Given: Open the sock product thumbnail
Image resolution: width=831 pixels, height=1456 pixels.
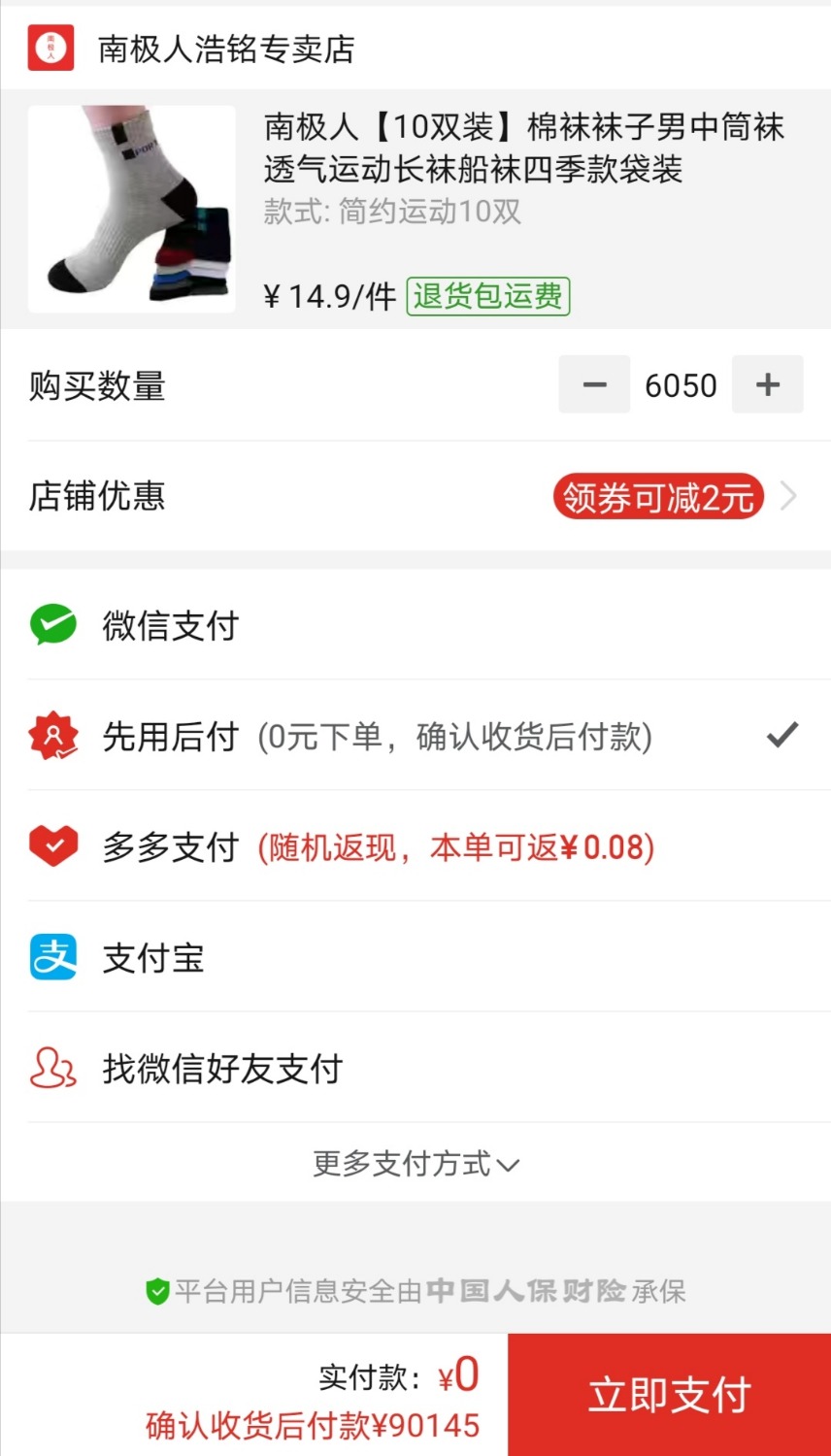Looking at the screenshot, I should 132,209.
